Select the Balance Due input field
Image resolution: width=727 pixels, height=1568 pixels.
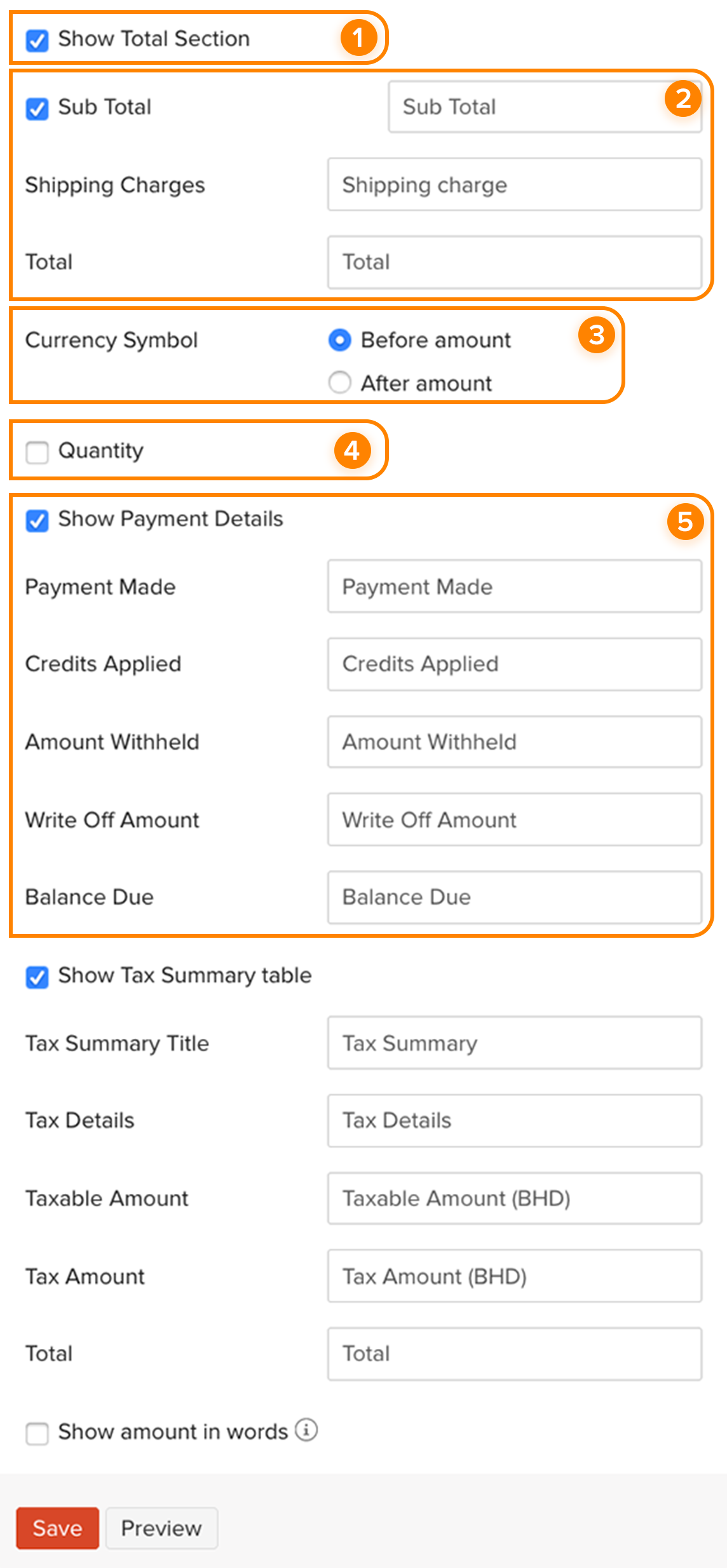coord(514,897)
